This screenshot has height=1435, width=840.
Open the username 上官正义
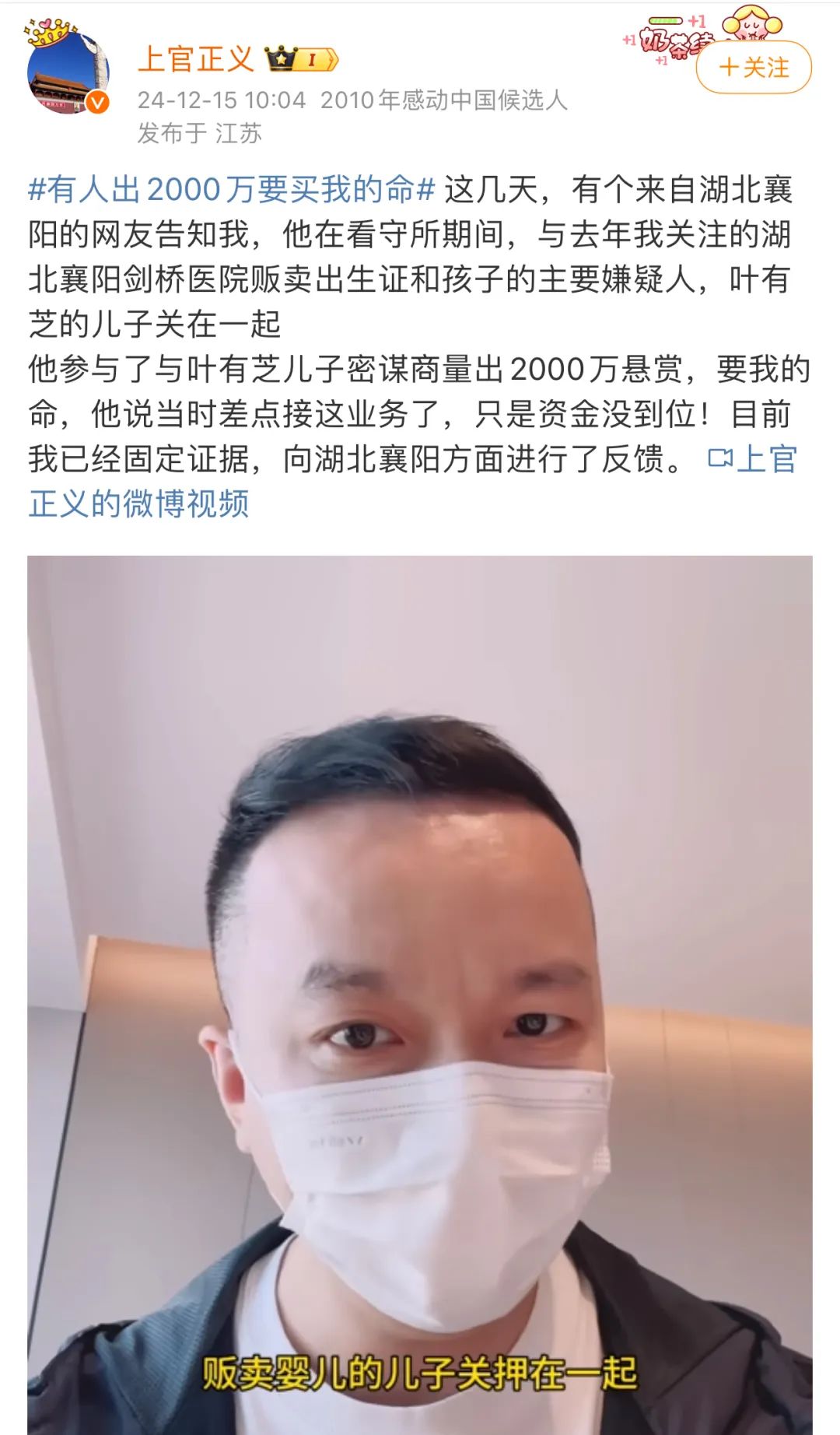pyautogui.click(x=196, y=59)
